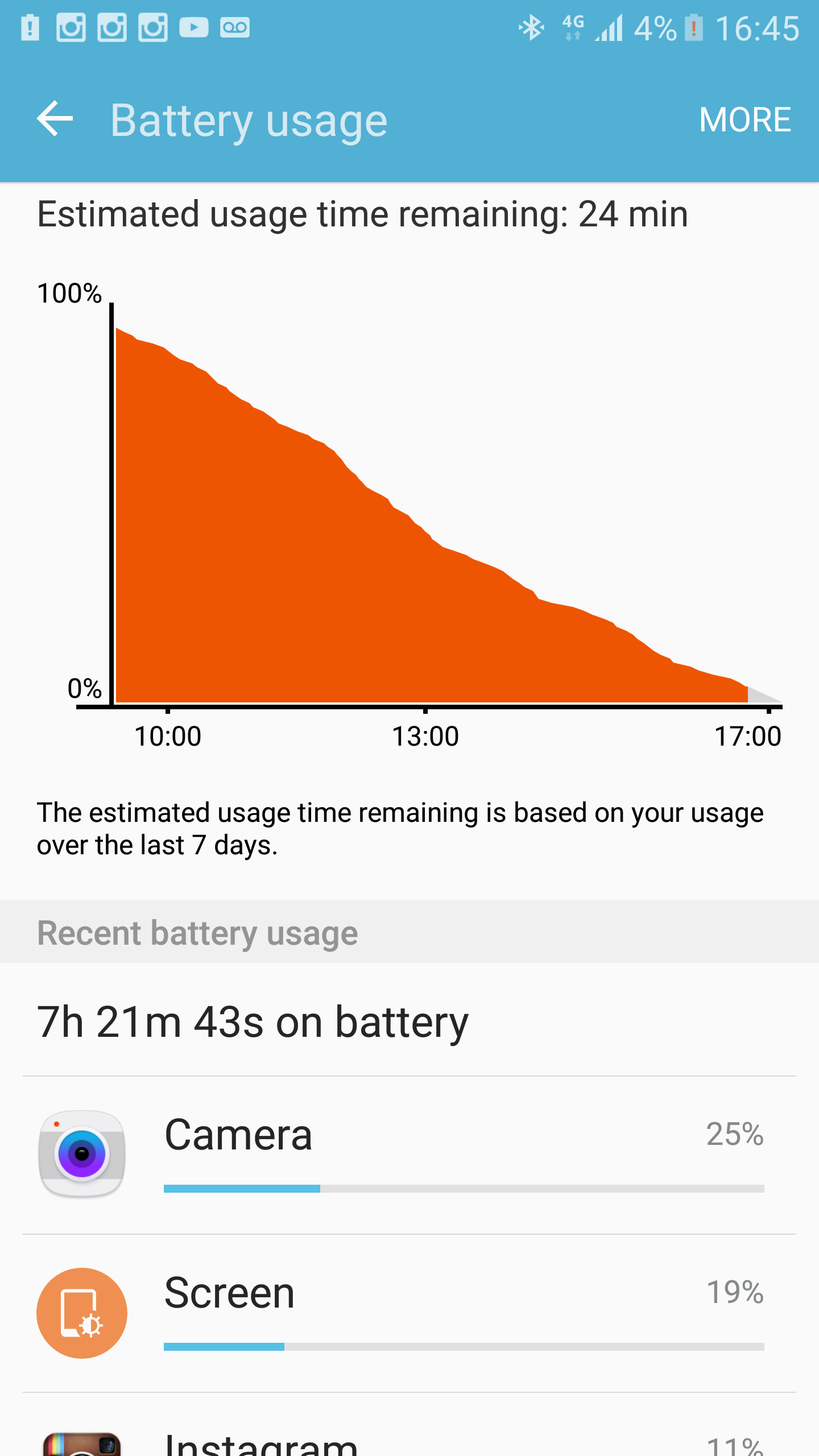Open Camera battery usage details
This screenshot has height=1456, width=819.
click(409, 1155)
